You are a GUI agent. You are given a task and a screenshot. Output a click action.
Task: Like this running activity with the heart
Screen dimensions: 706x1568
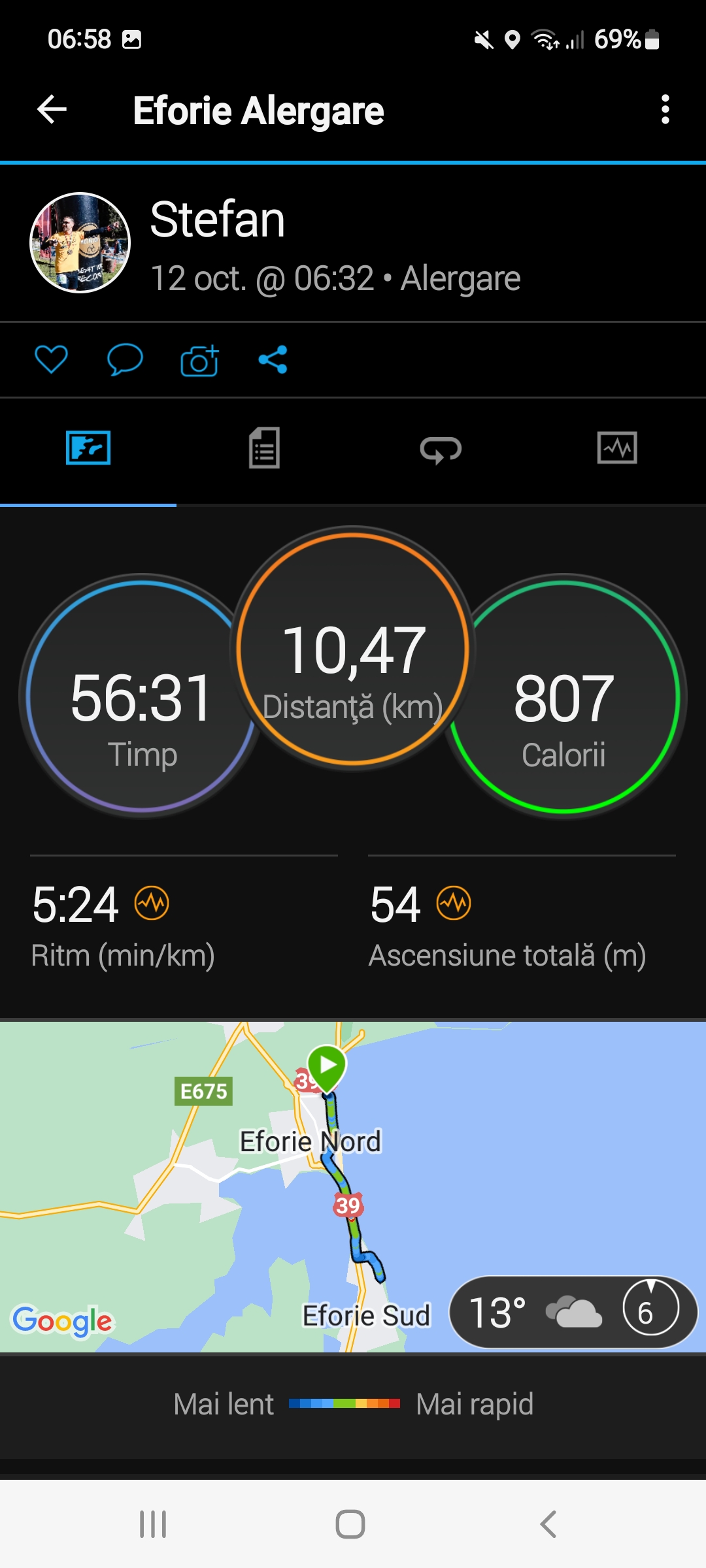(51, 359)
